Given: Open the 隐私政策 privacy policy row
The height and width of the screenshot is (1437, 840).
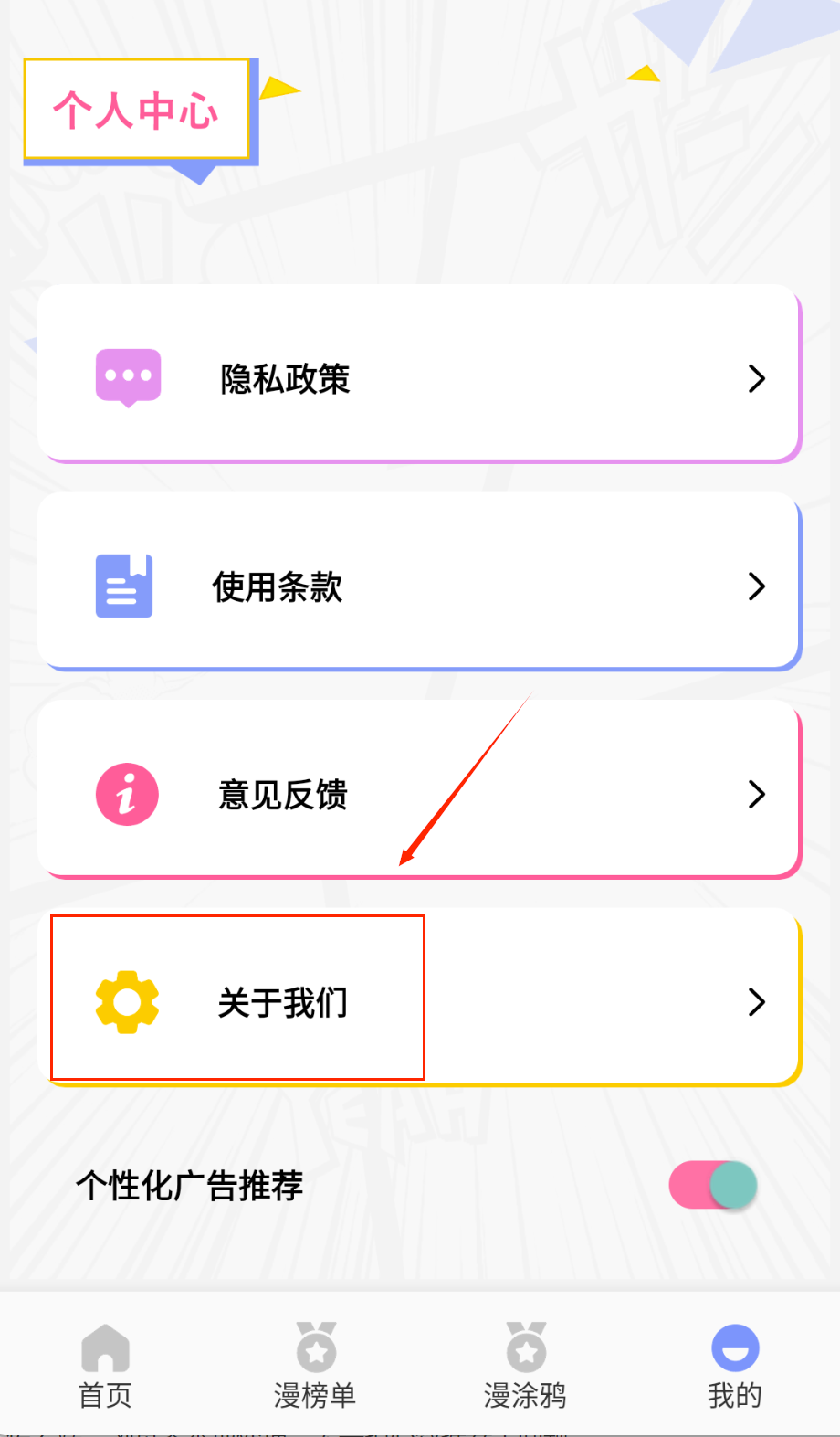Looking at the screenshot, I should 419,377.
